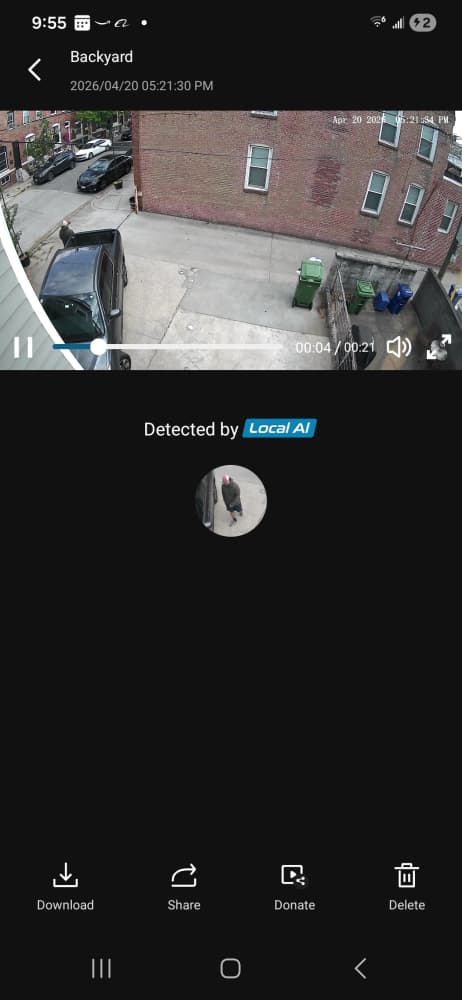The image size is (462, 1000).
Task: Share the clip
Action: click(x=184, y=887)
